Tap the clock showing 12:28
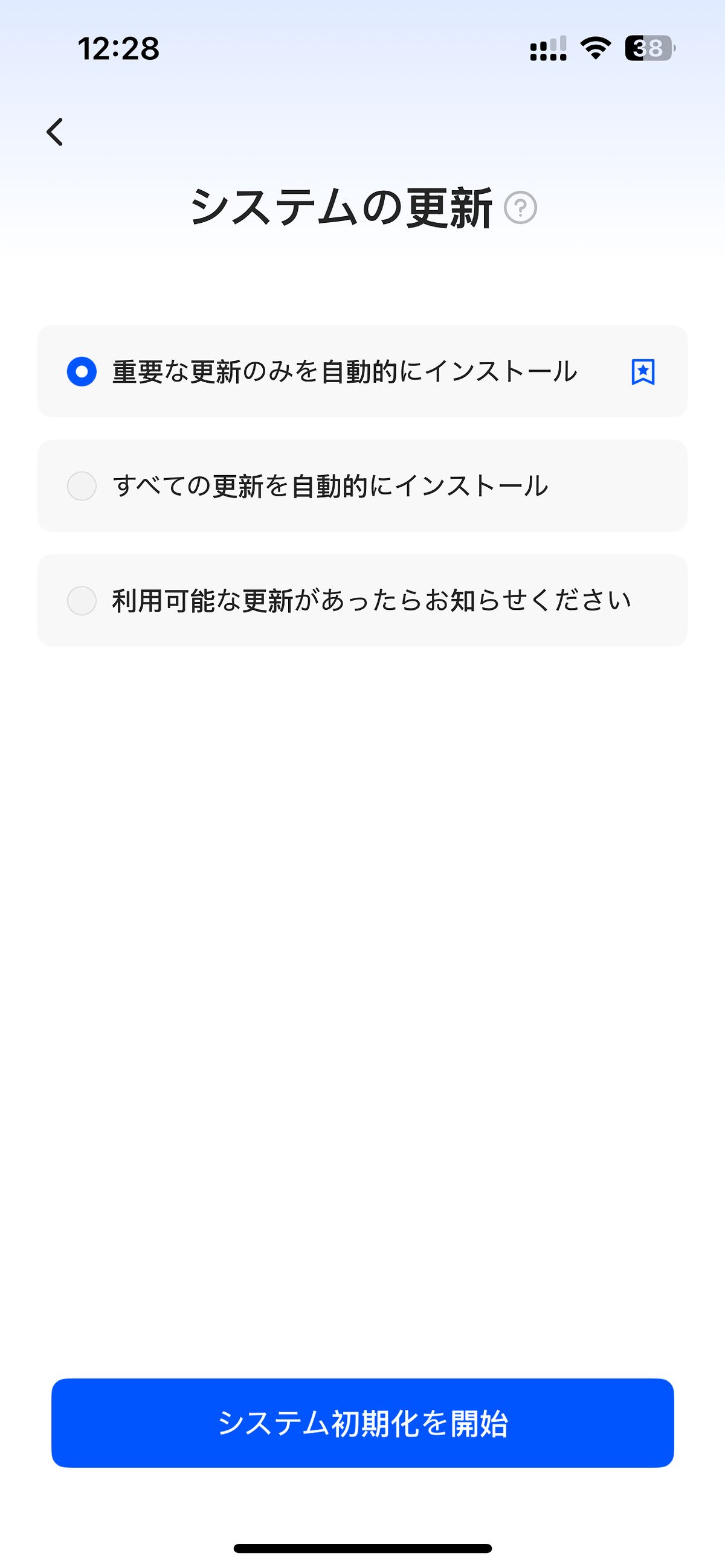 click(120, 49)
